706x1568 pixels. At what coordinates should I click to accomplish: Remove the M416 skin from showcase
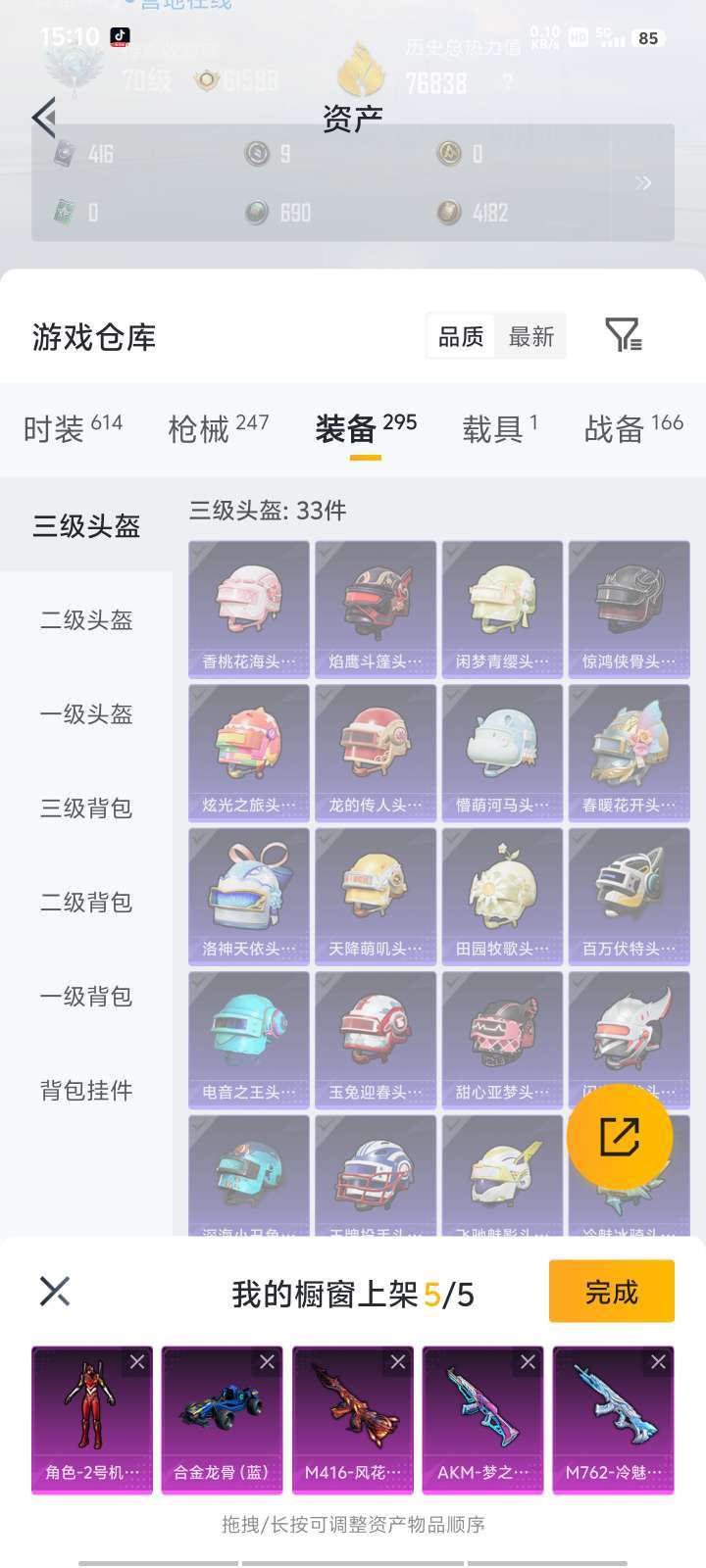click(x=397, y=1362)
